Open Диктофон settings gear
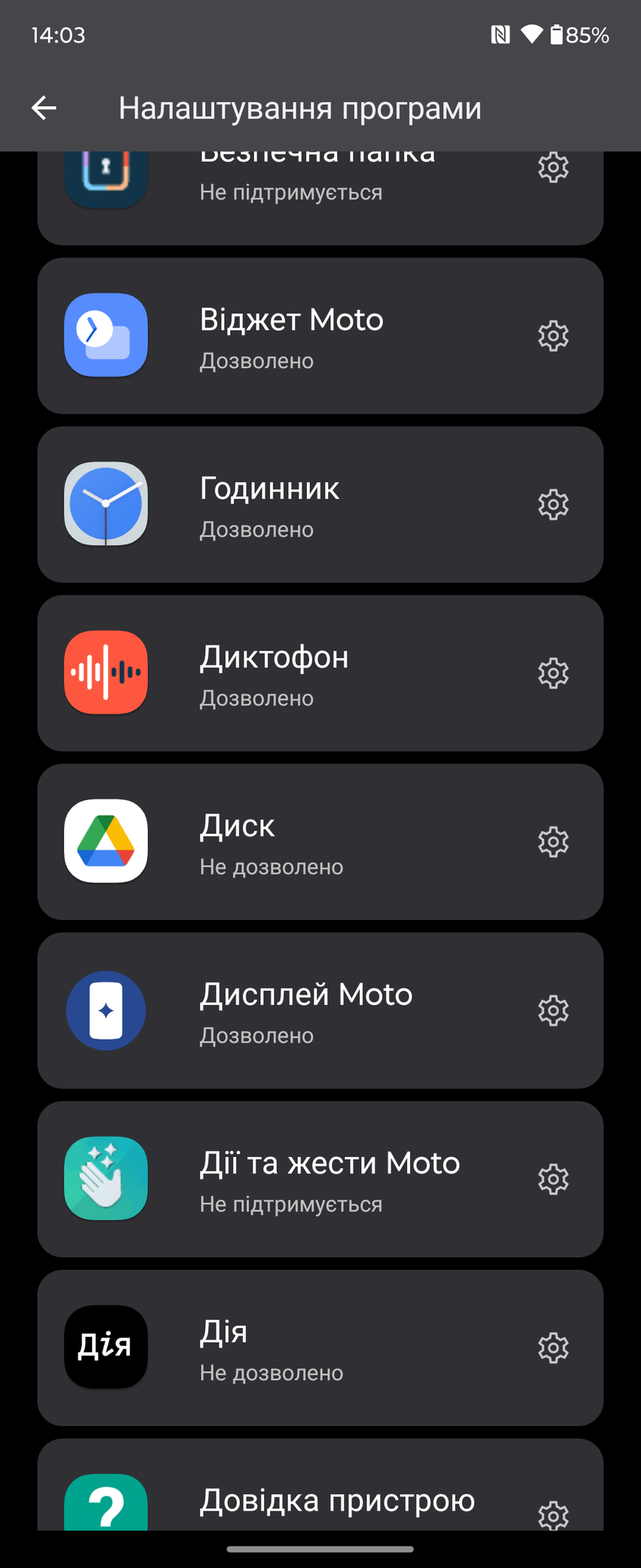Screen dimensions: 641x1568 [x=553, y=673]
